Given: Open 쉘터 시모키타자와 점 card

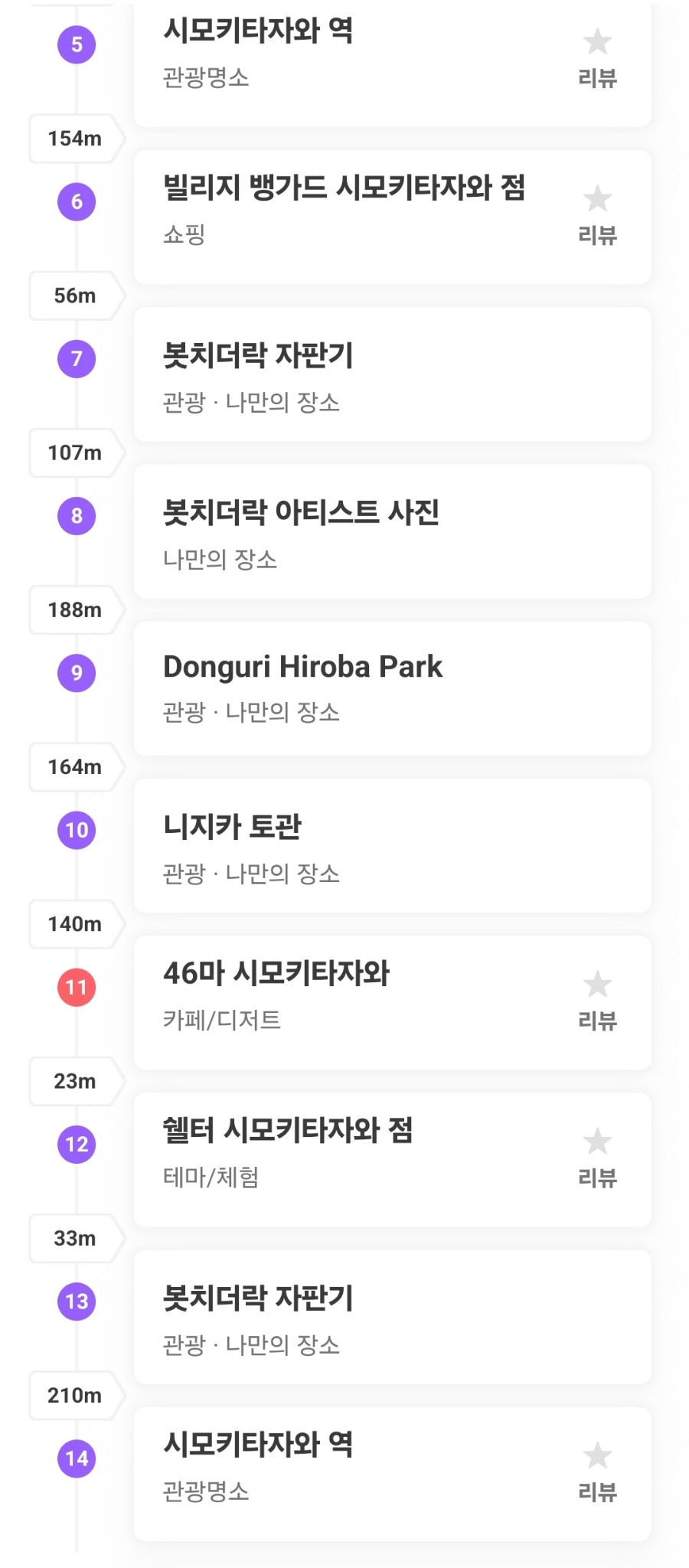Looking at the screenshot, I should pyautogui.click(x=392, y=1159).
